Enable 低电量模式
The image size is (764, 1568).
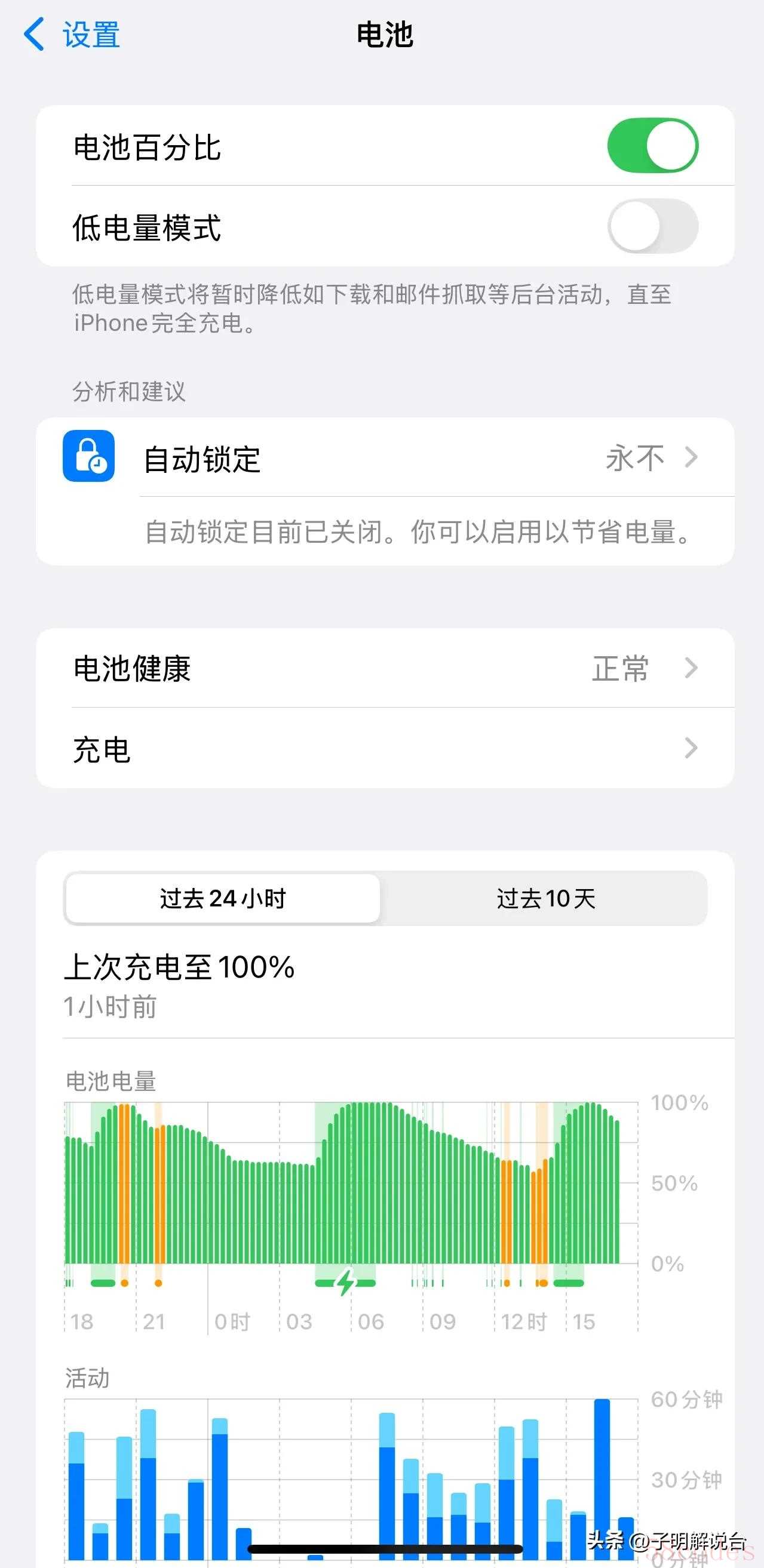(652, 226)
